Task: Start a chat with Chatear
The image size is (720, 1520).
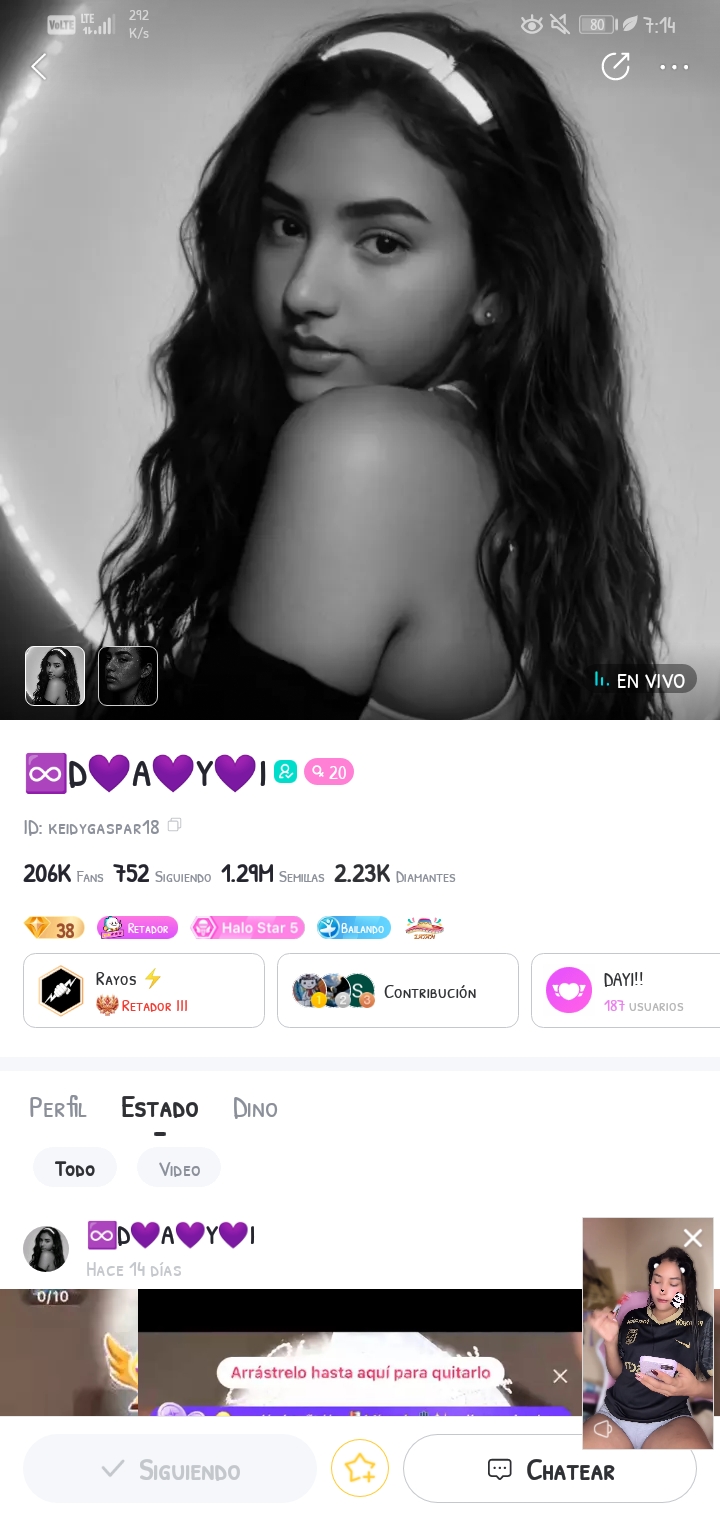Action: click(550, 1470)
